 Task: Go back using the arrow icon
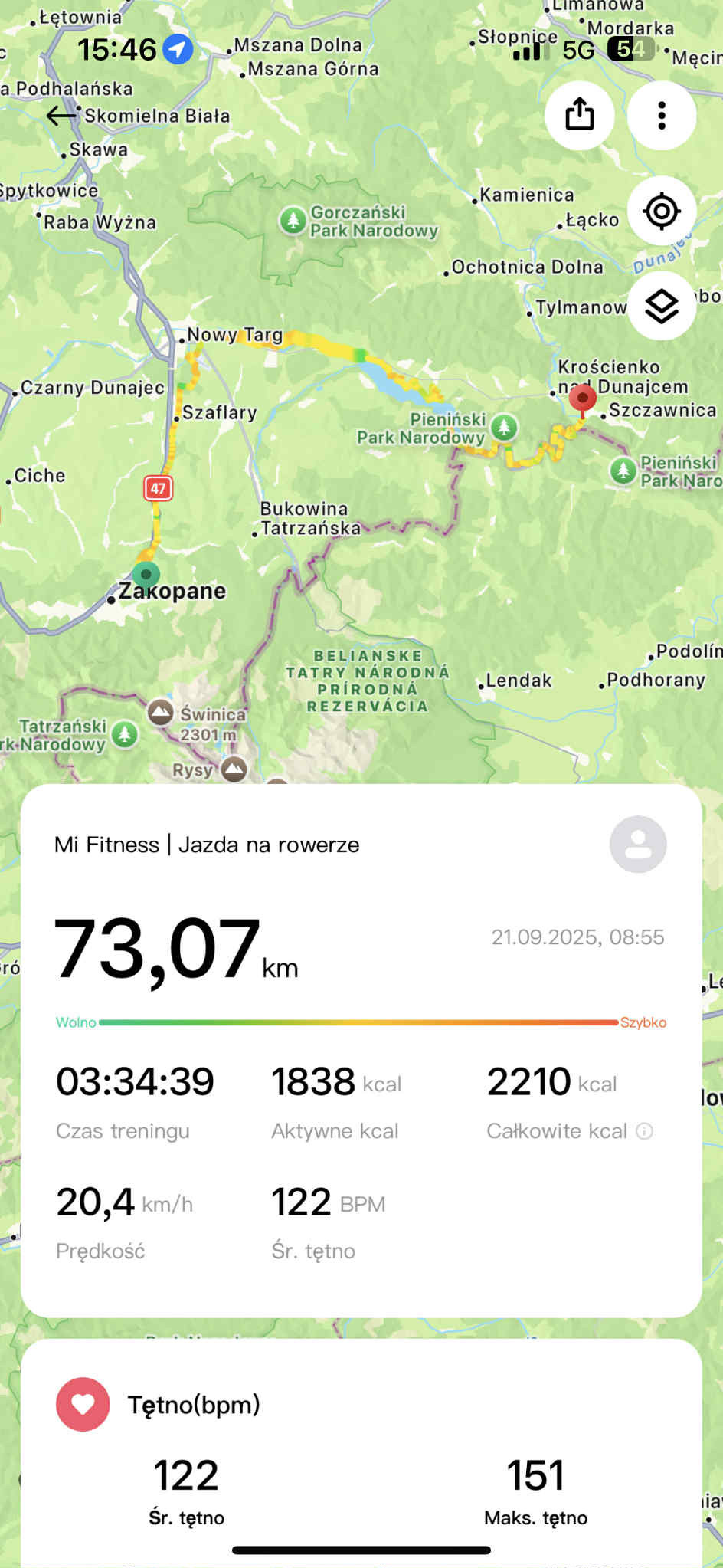click(61, 116)
